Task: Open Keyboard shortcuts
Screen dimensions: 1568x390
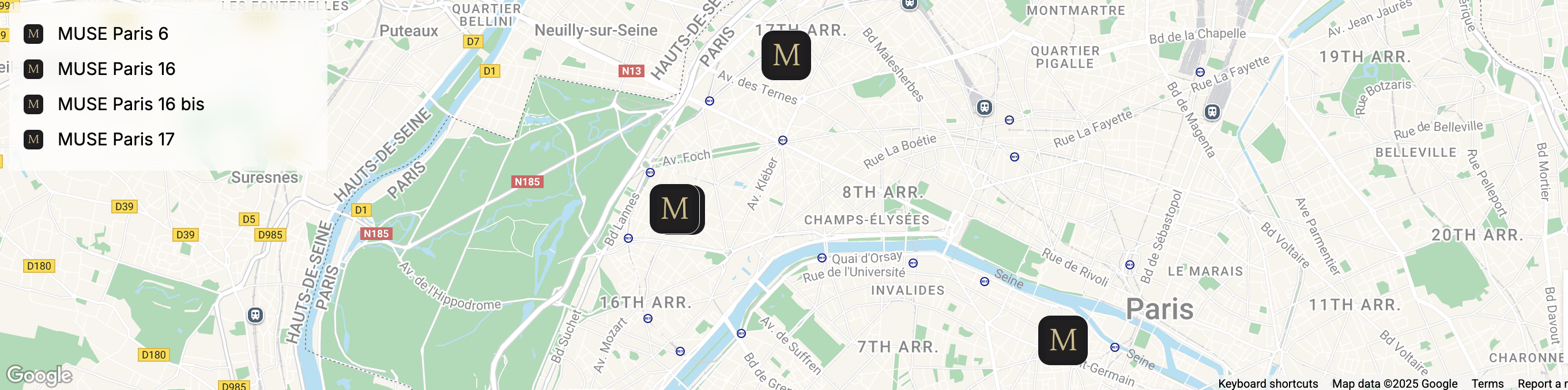Action: tap(1268, 383)
